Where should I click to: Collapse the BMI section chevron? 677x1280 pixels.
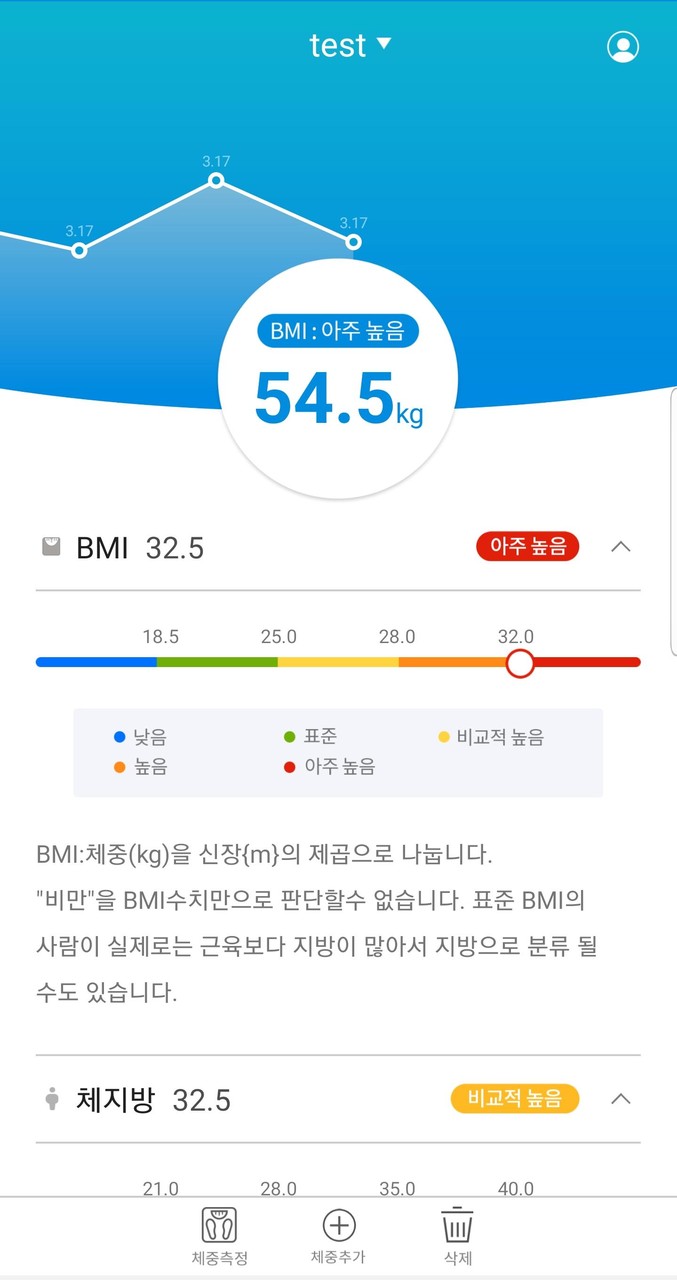[621, 547]
